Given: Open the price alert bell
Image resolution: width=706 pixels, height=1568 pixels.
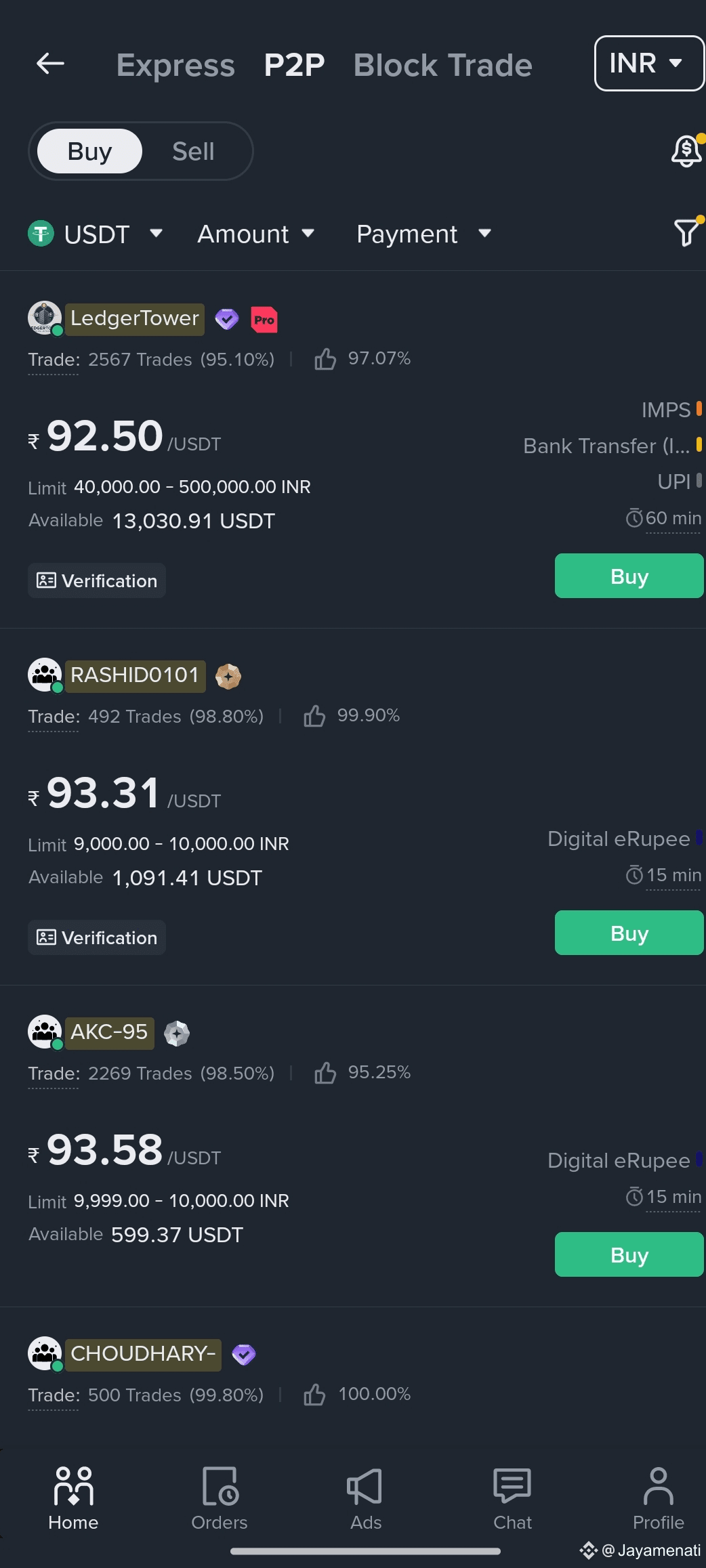Looking at the screenshot, I should pyautogui.click(x=686, y=150).
